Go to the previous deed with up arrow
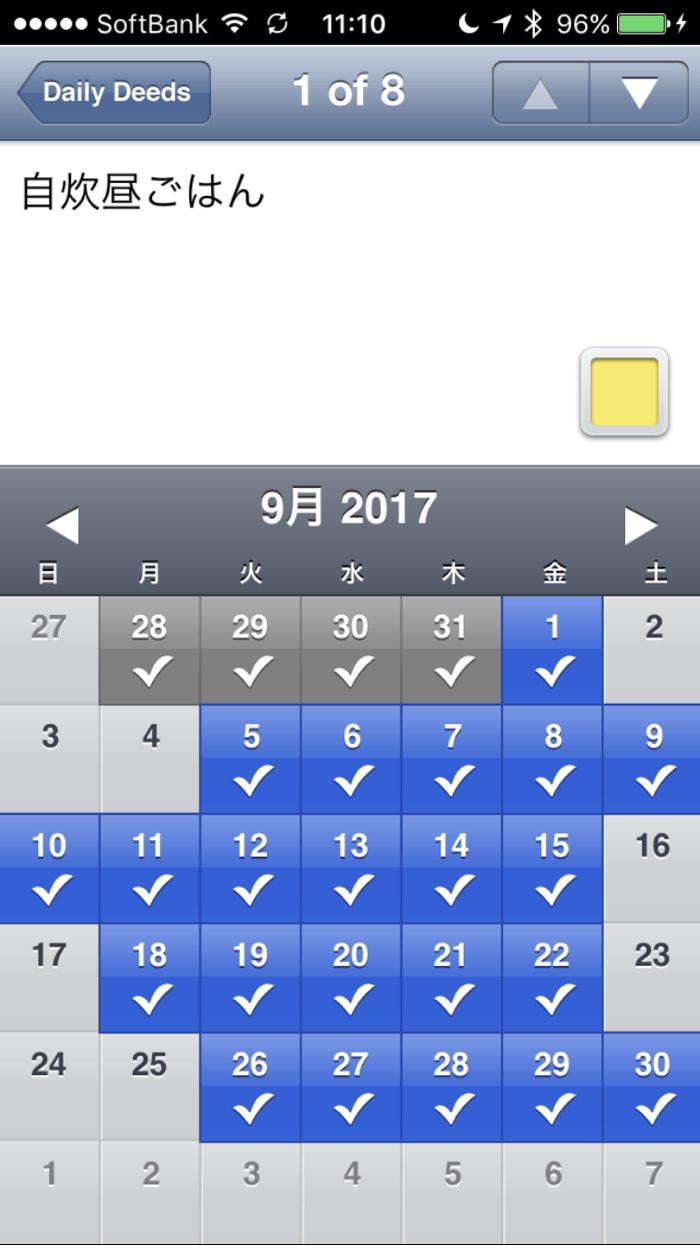This screenshot has width=700, height=1245. 540,93
